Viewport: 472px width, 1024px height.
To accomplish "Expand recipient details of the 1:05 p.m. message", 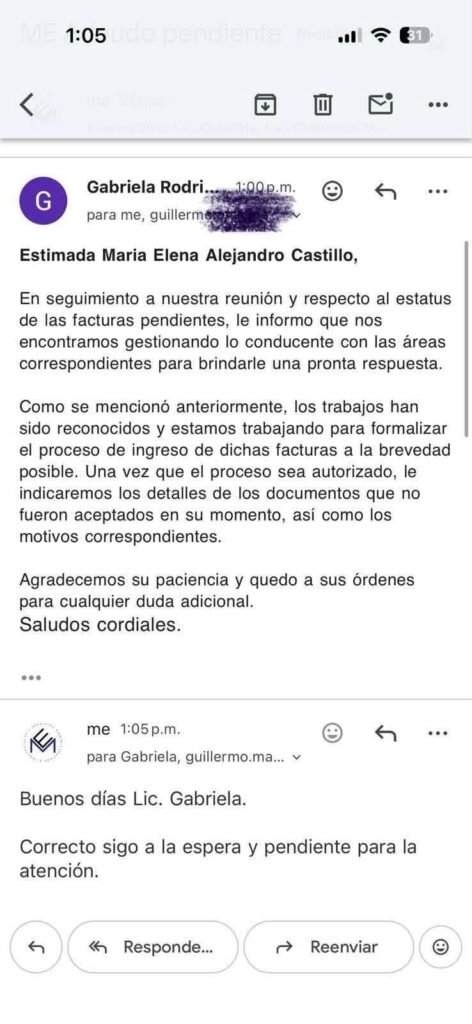I will pos(297,758).
